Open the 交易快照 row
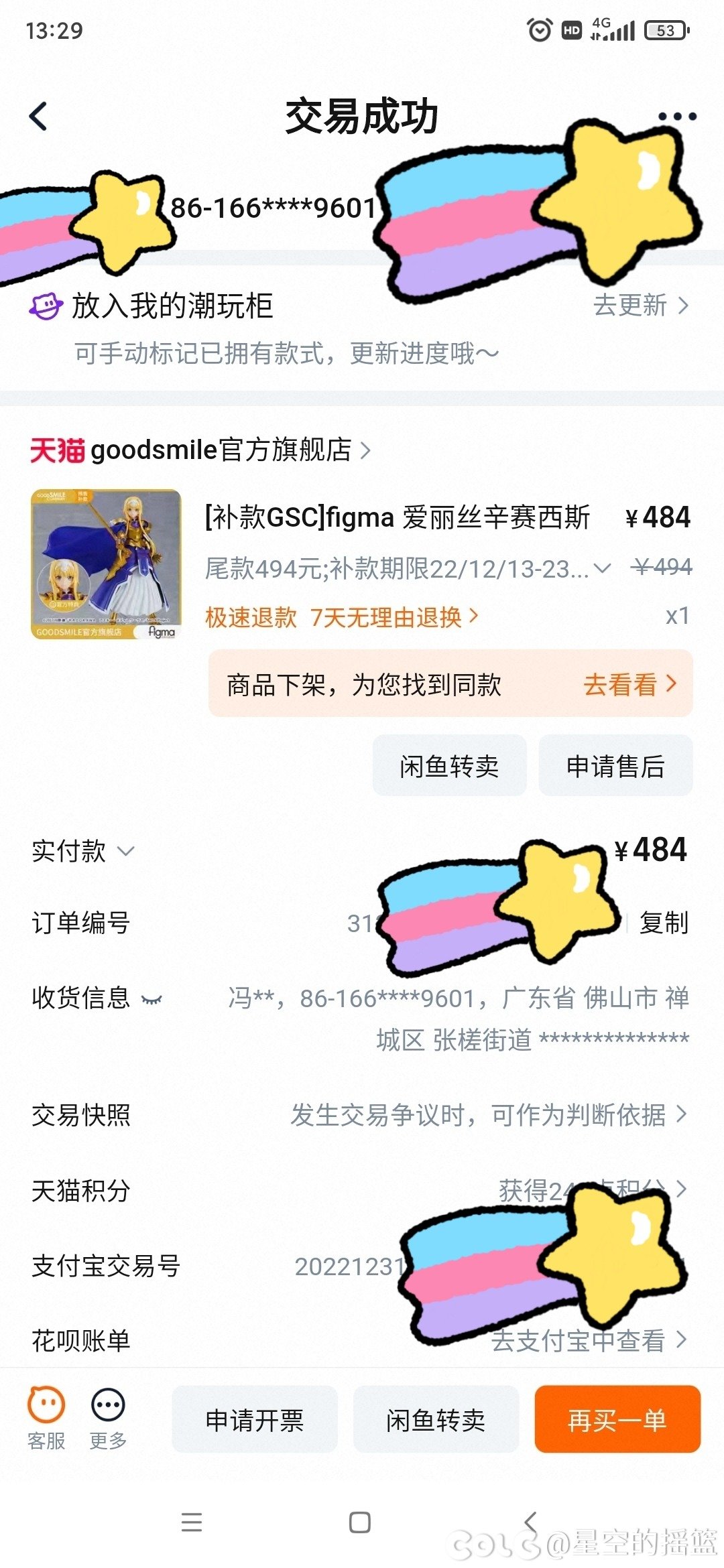 click(362, 1115)
